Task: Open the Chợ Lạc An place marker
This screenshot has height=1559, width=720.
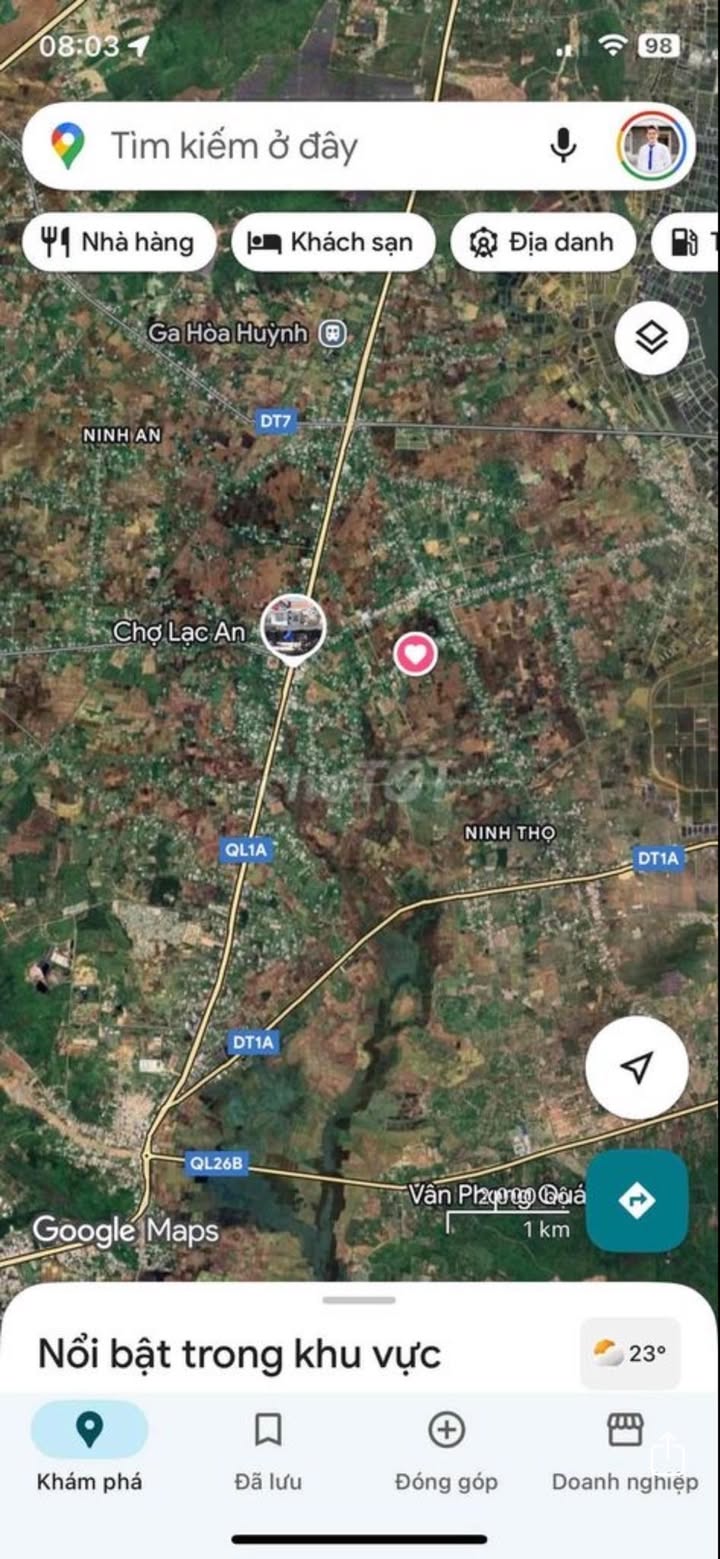Action: 293,628
